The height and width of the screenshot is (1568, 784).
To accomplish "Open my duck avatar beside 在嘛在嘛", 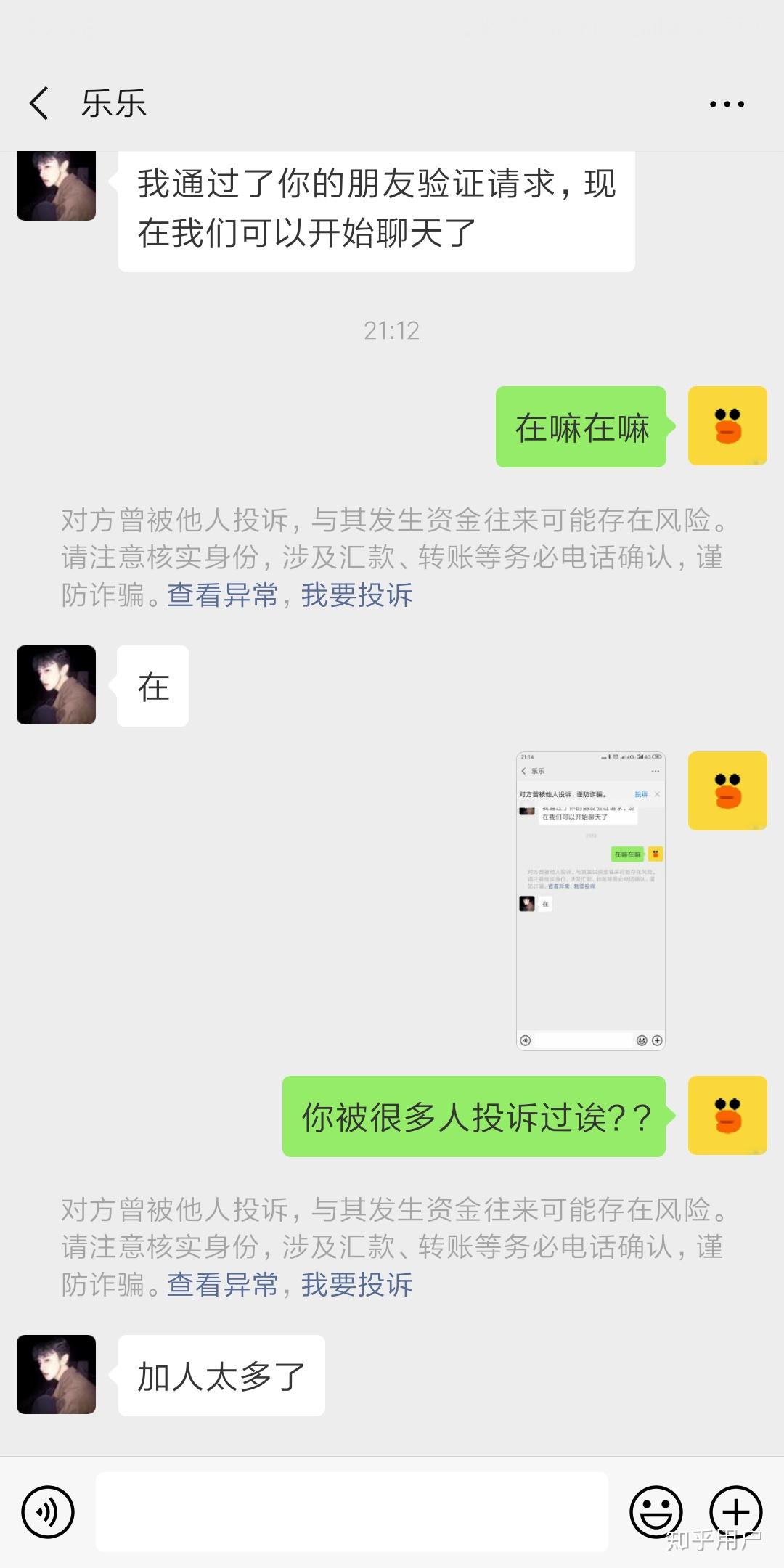I will coord(727,426).
